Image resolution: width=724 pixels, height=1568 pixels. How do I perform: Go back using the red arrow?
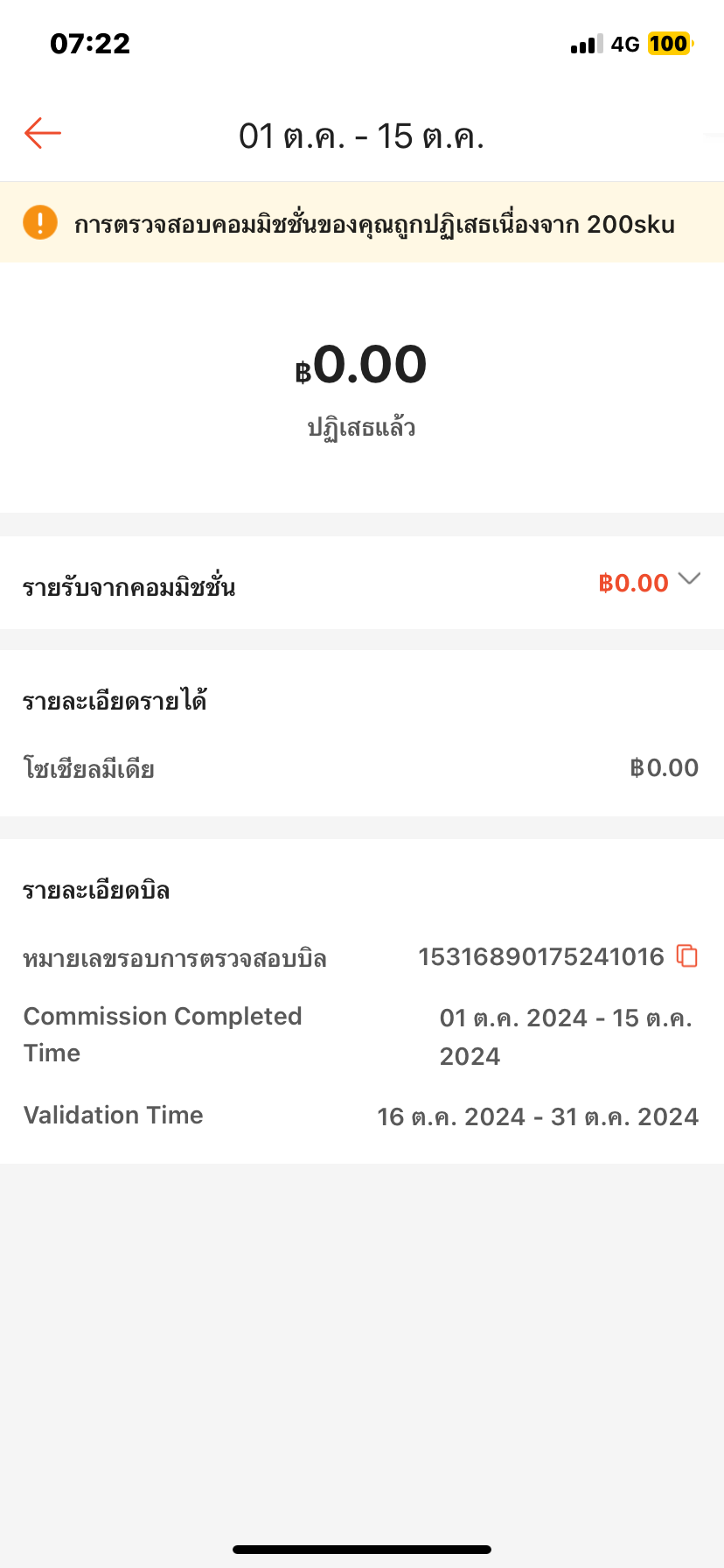[42, 134]
